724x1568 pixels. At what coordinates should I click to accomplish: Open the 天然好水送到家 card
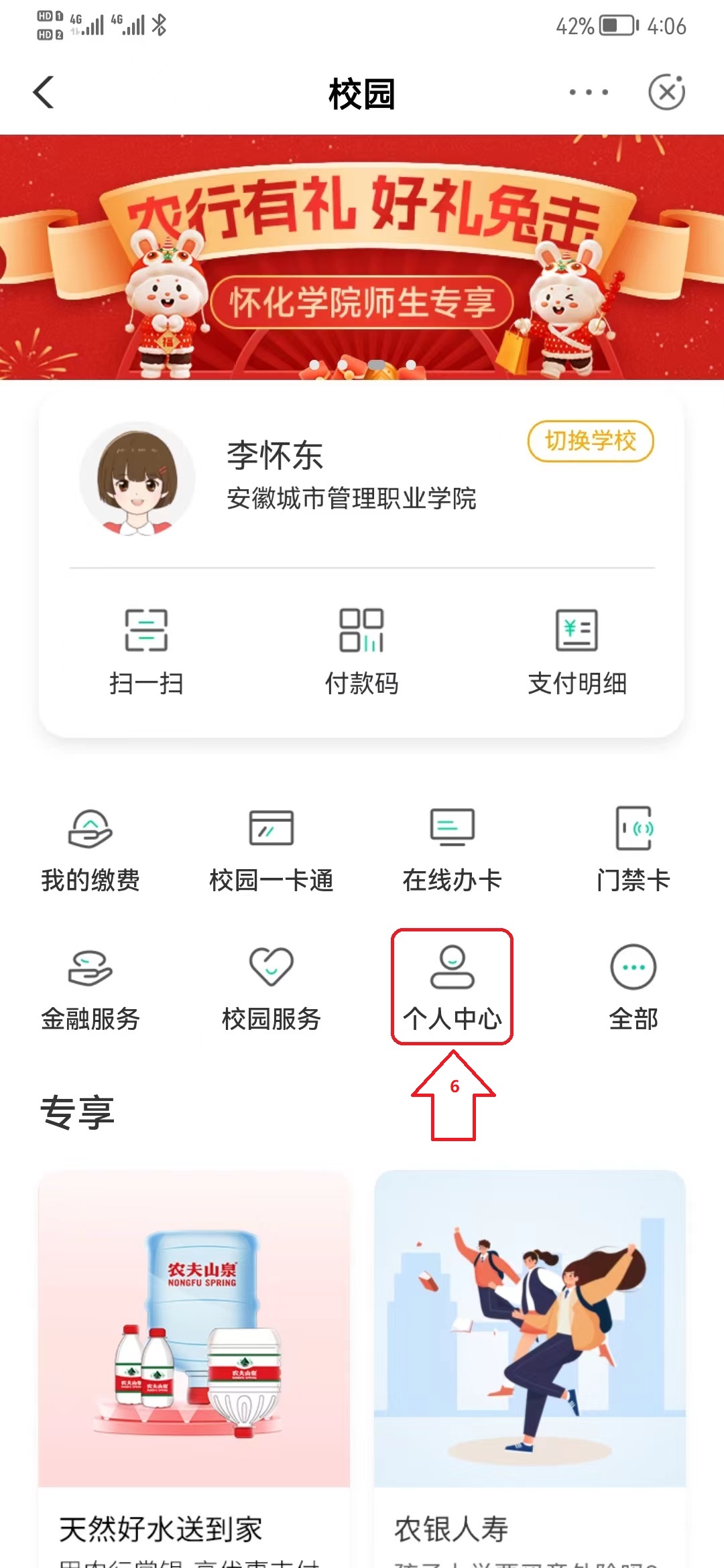[x=194, y=1367]
